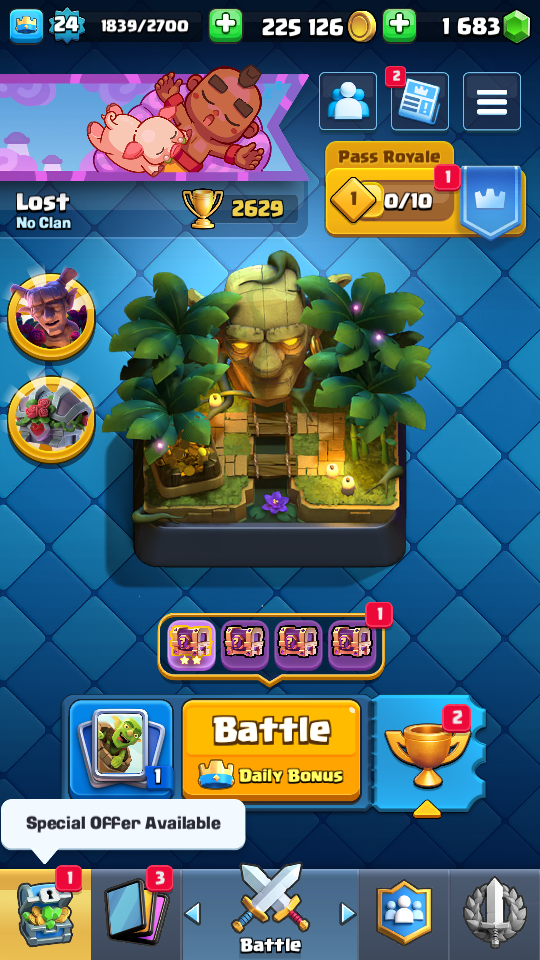Buy more gems with the plus button
Screen dimensions: 540x960
[399, 26]
